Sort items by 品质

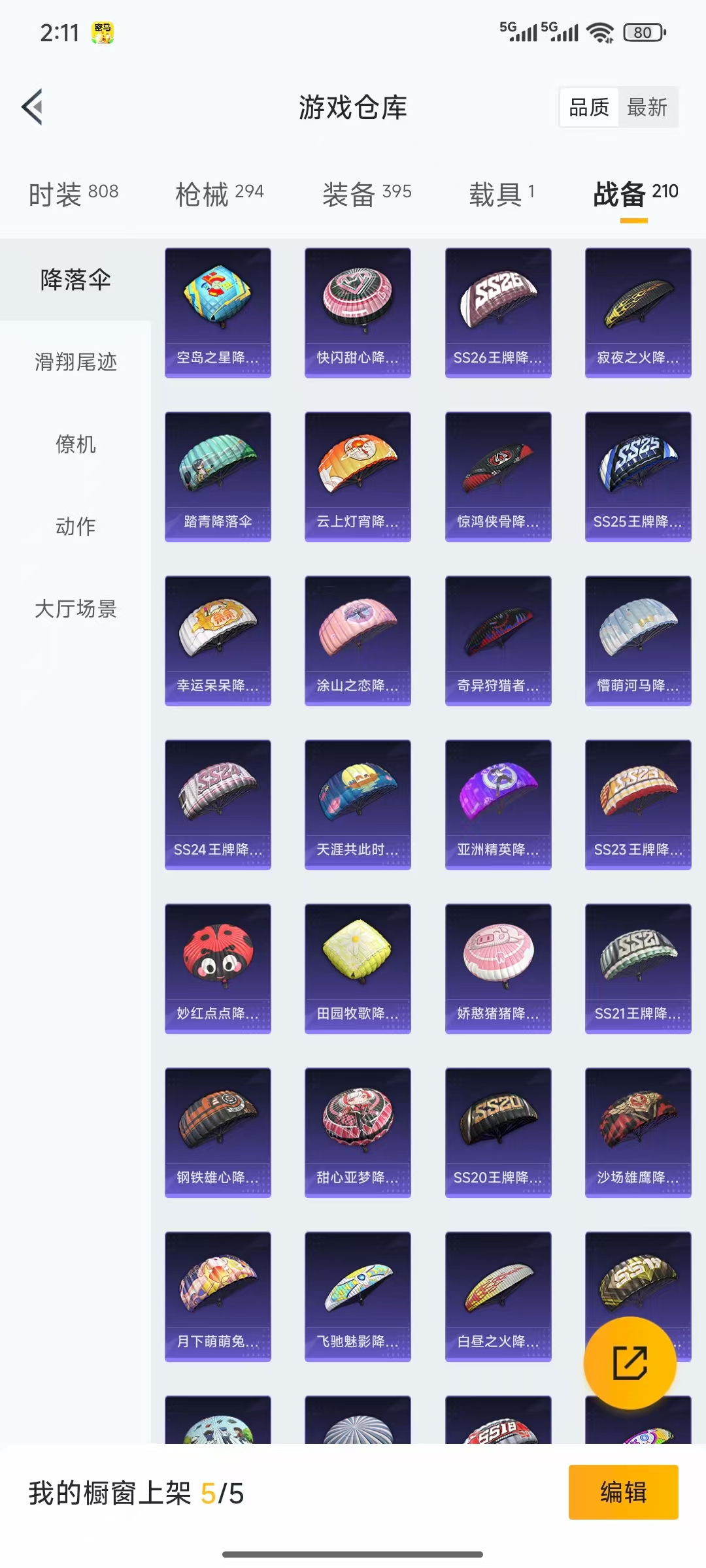pyautogui.click(x=589, y=107)
